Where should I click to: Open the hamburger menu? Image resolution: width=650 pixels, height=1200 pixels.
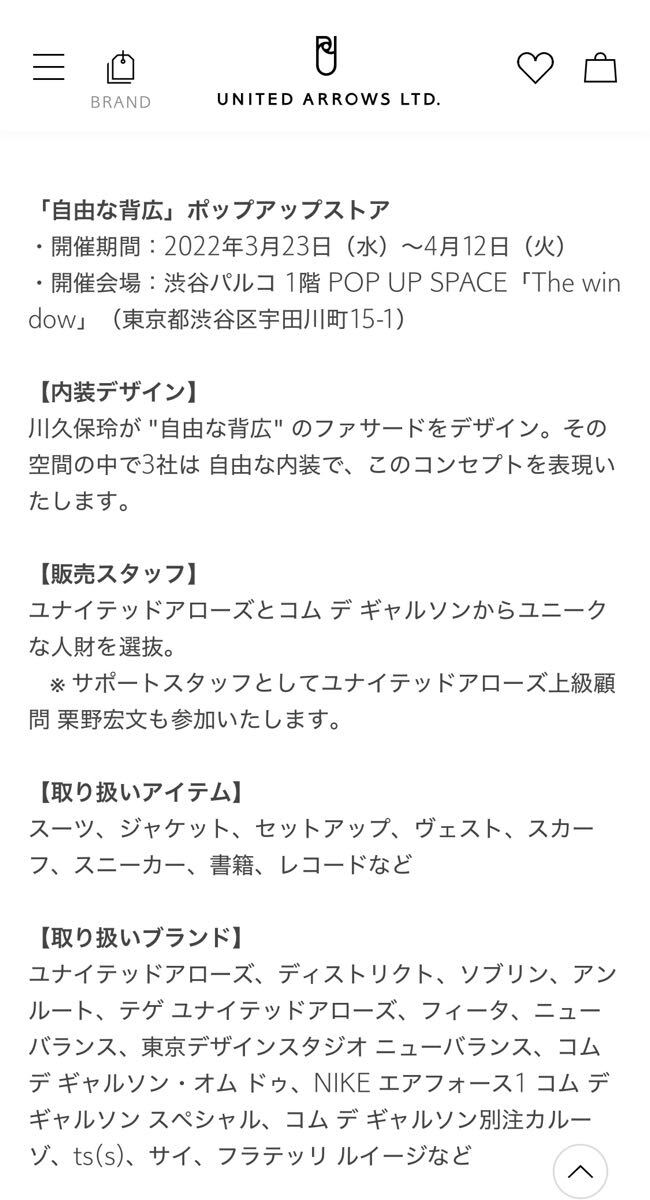[x=48, y=67]
